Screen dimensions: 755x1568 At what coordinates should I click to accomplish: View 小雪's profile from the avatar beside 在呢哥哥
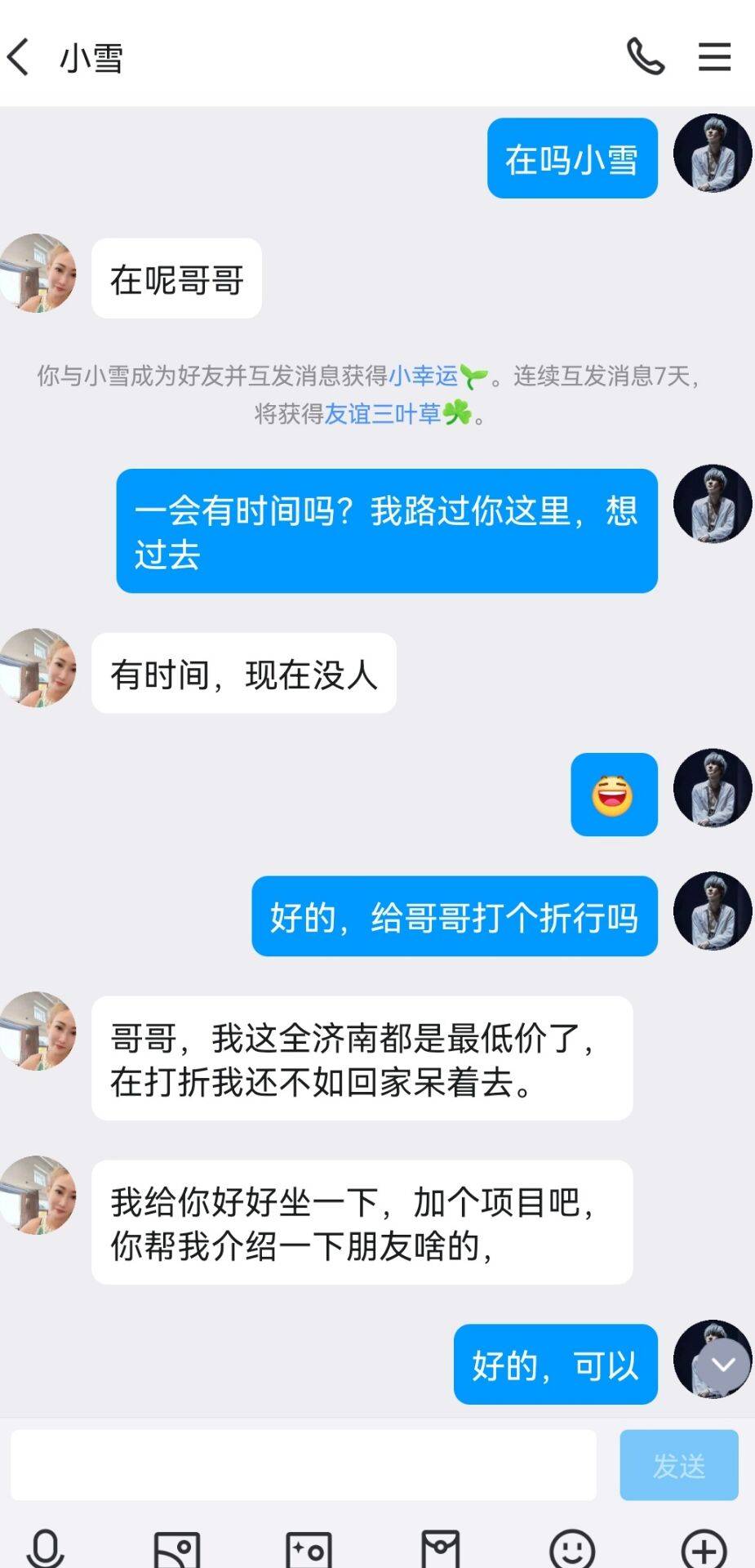pos(38,273)
